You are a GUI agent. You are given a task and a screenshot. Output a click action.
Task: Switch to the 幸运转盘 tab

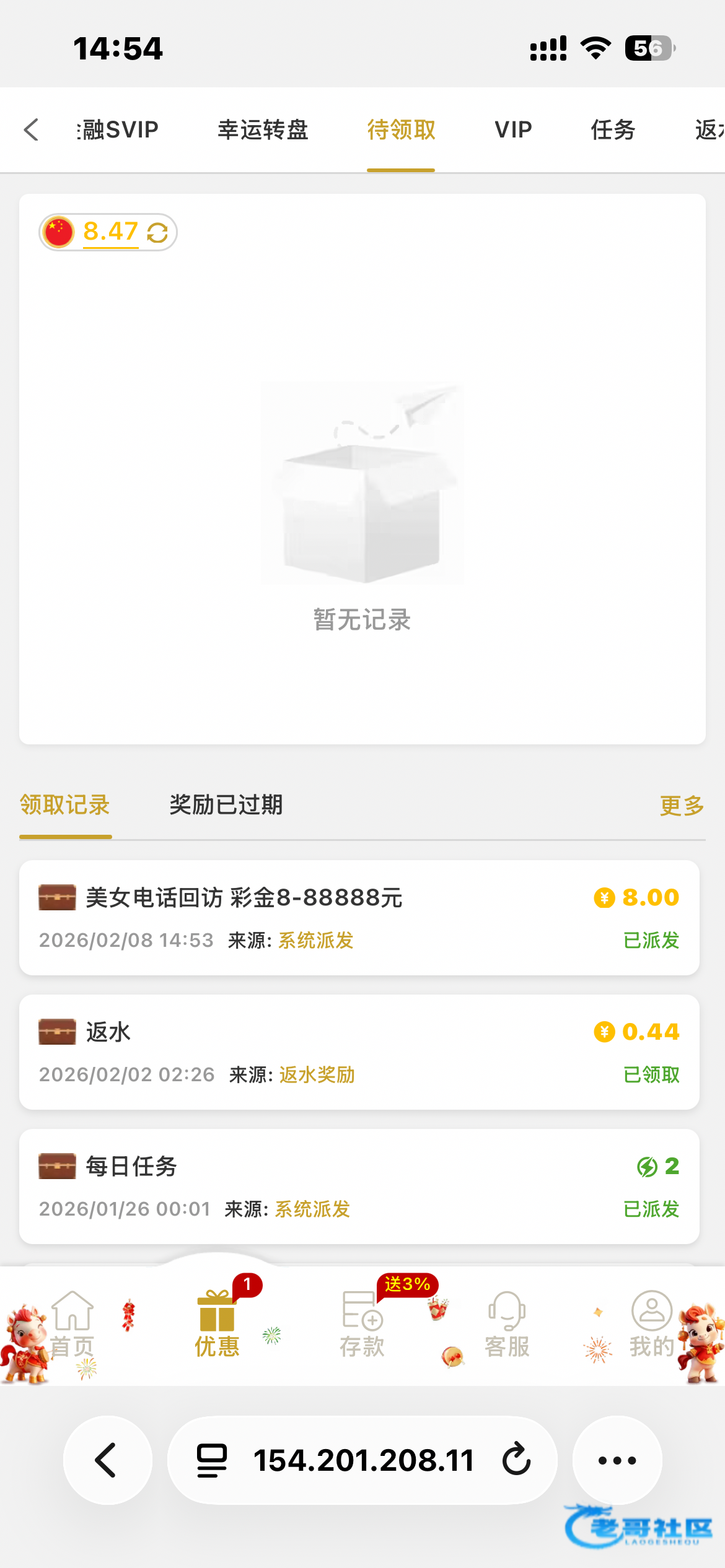pos(263,130)
